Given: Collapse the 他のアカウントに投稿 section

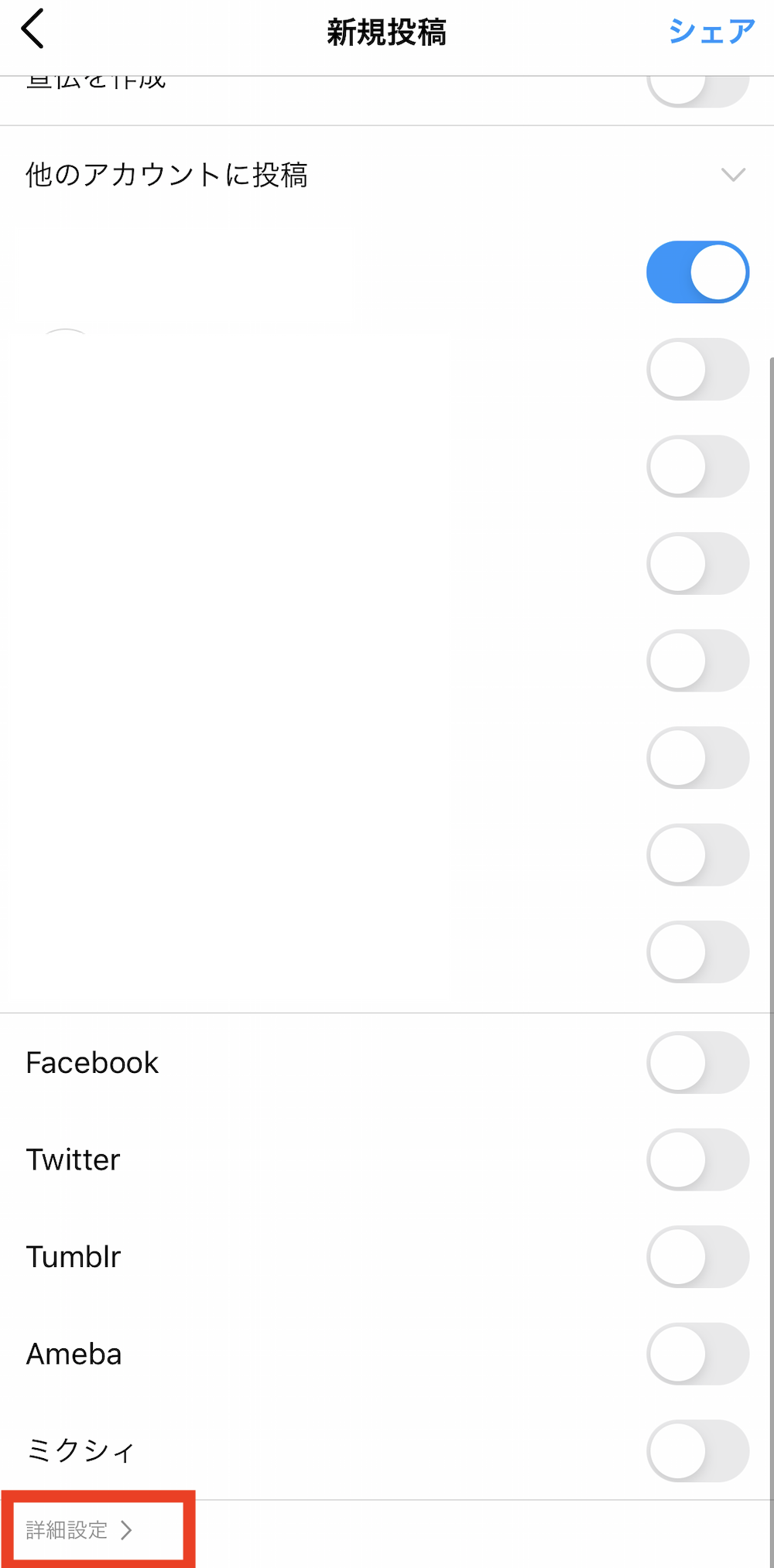Looking at the screenshot, I should click(733, 175).
